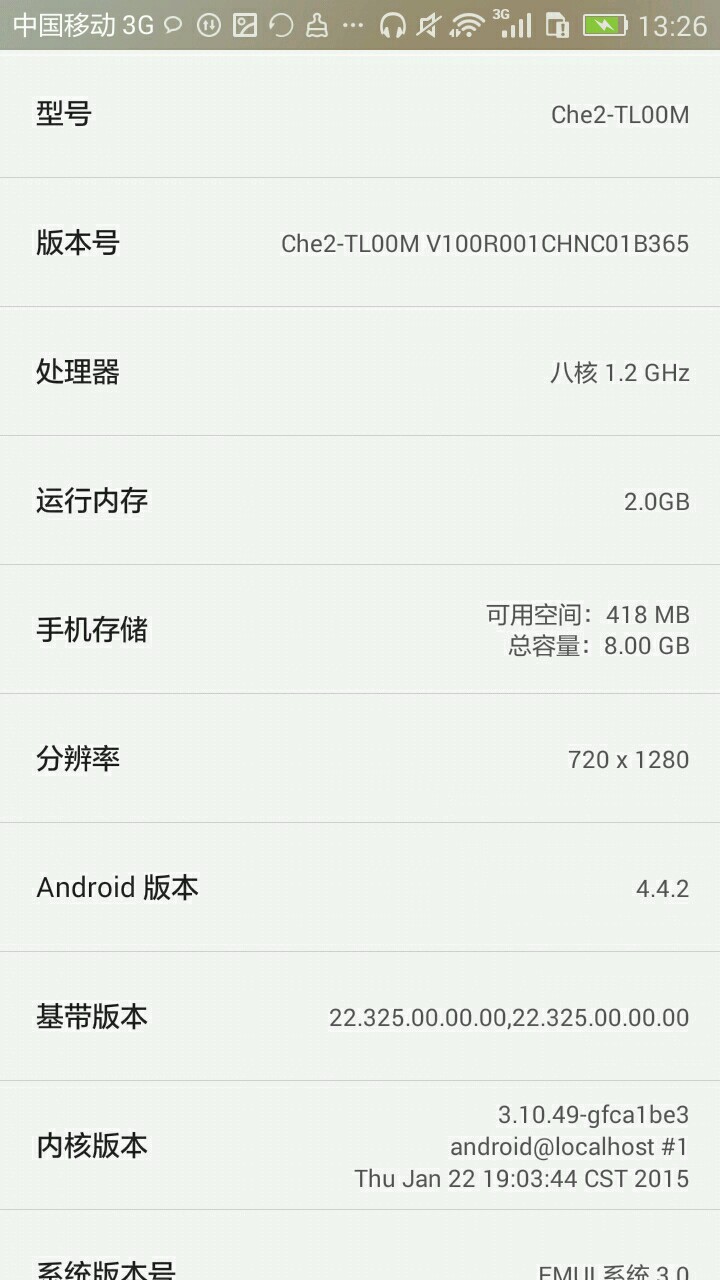Tap the 版本号 build number row
This screenshot has width=720, height=1280.
click(360, 243)
